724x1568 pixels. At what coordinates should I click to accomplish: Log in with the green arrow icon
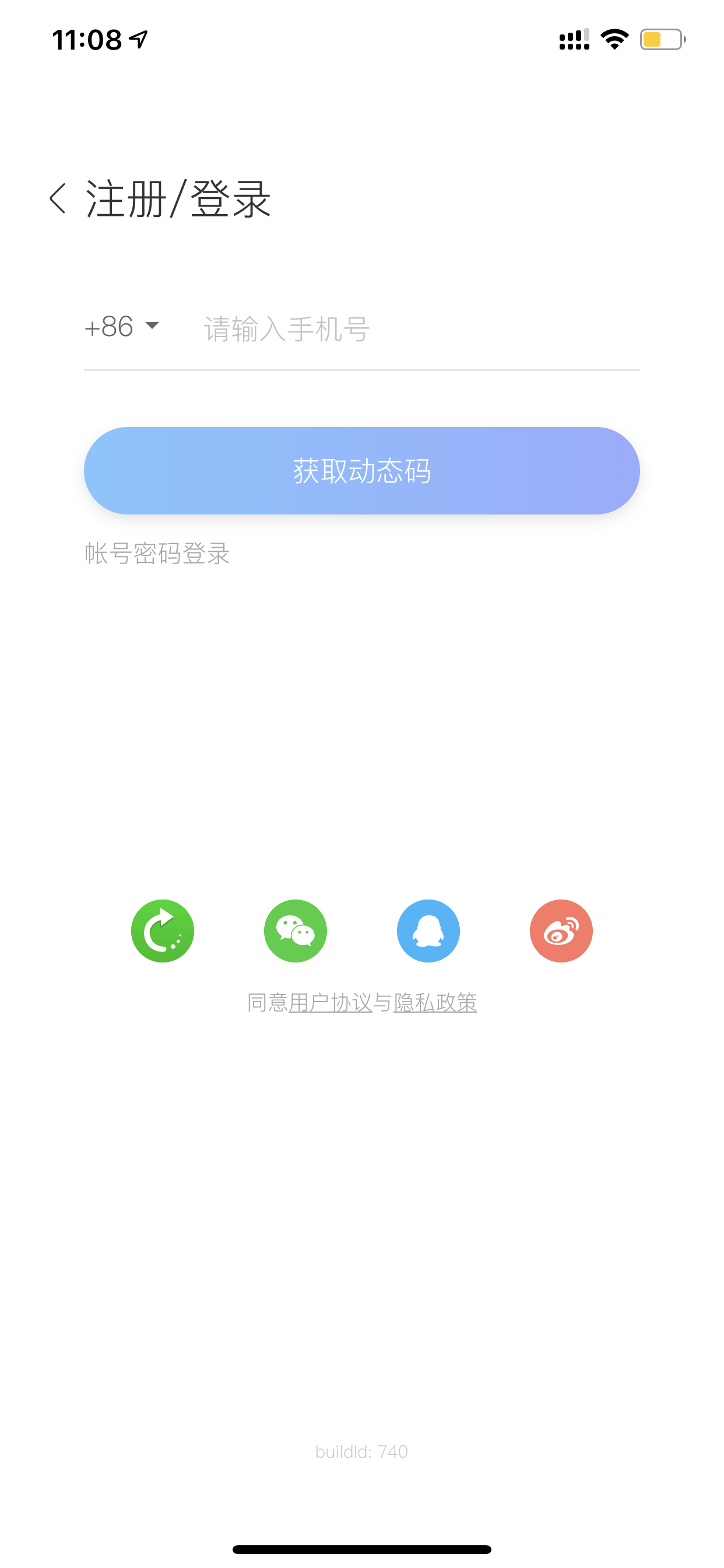click(163, 930)
